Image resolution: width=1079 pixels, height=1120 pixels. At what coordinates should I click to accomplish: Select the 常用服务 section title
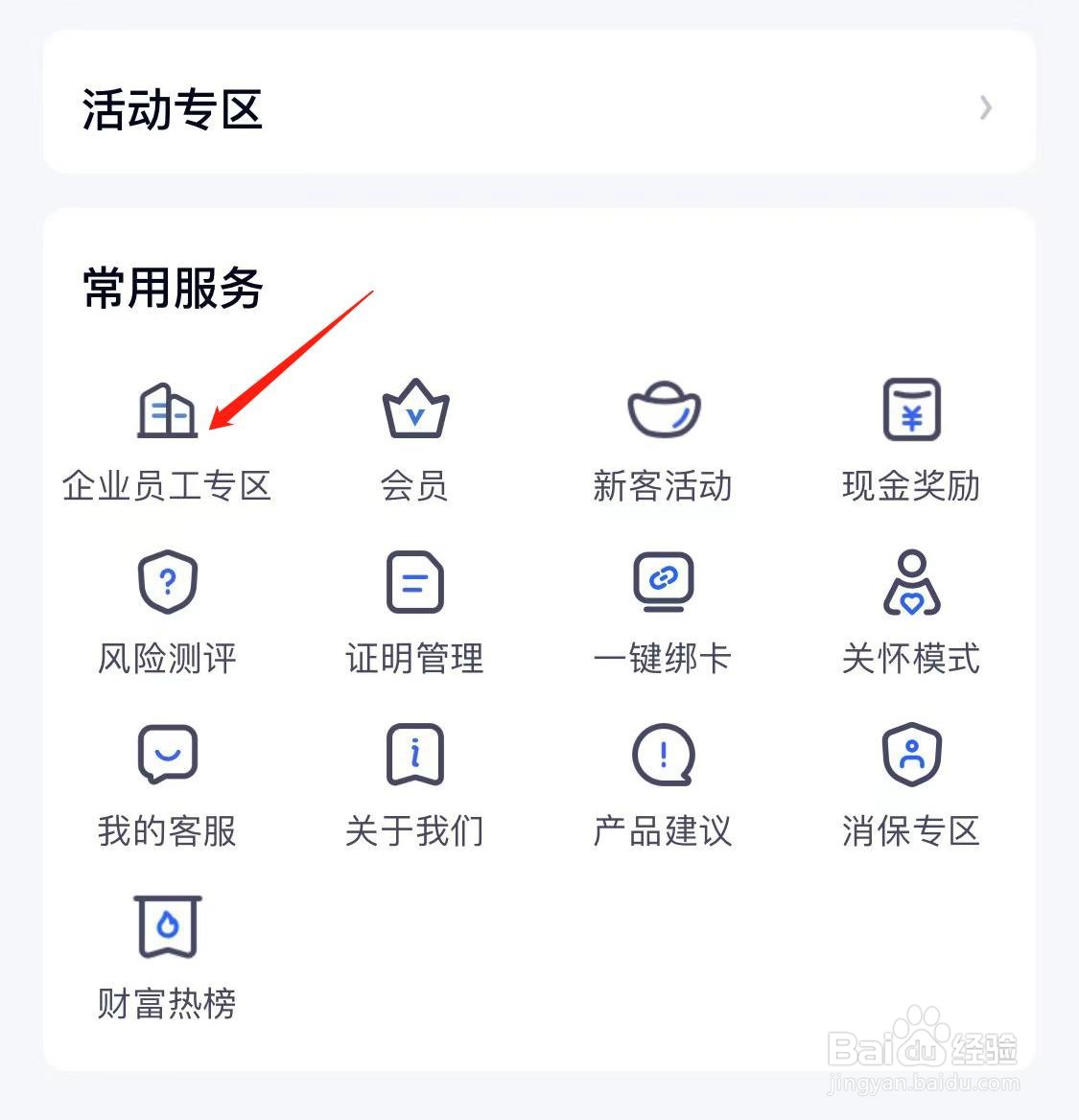(x=171, y=287)
